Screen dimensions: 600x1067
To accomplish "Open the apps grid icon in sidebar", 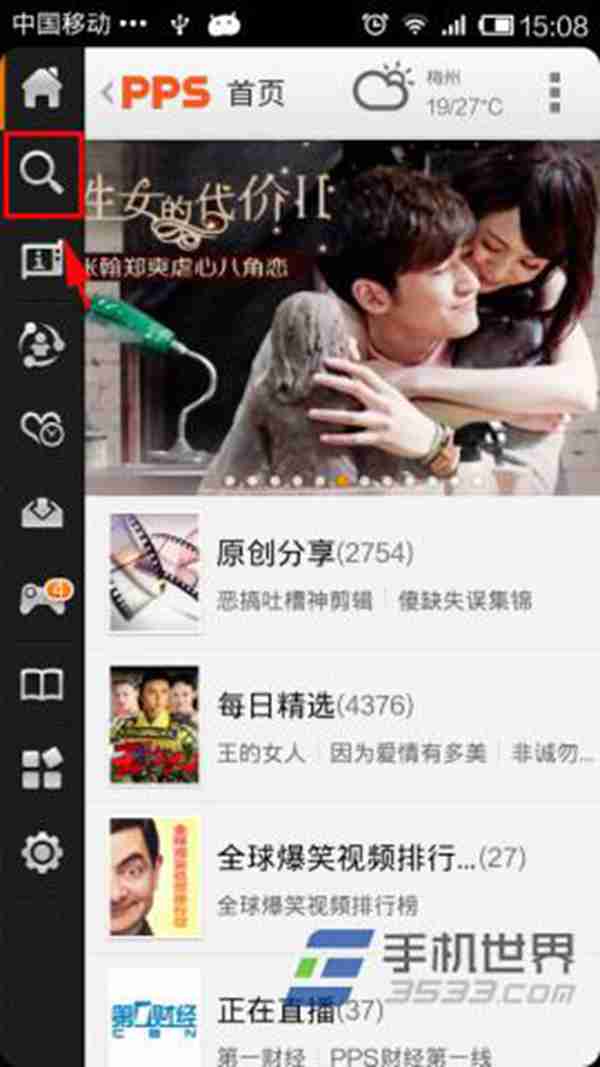I will coord(42,769).
